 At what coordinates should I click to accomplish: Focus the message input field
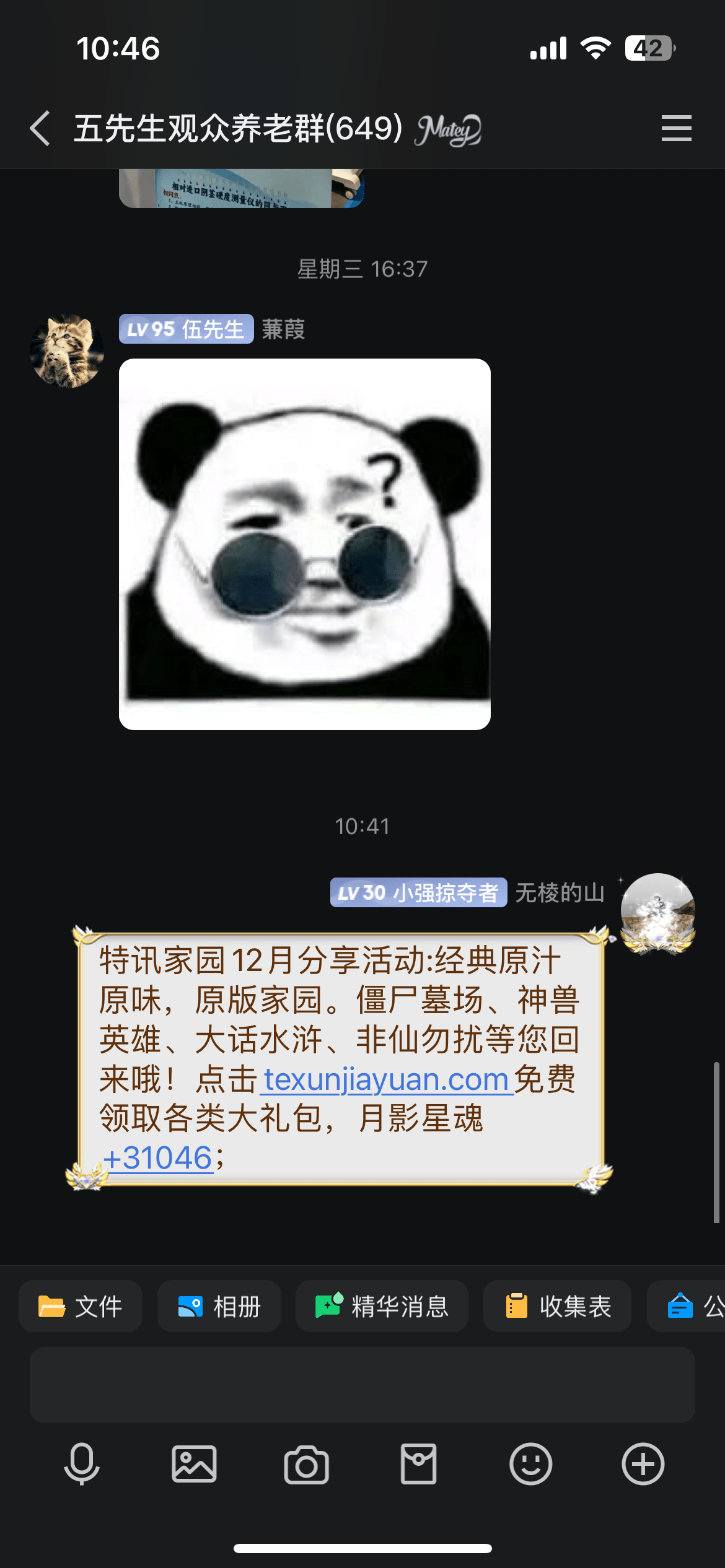pyautogui.click(x=362, y=1385)
